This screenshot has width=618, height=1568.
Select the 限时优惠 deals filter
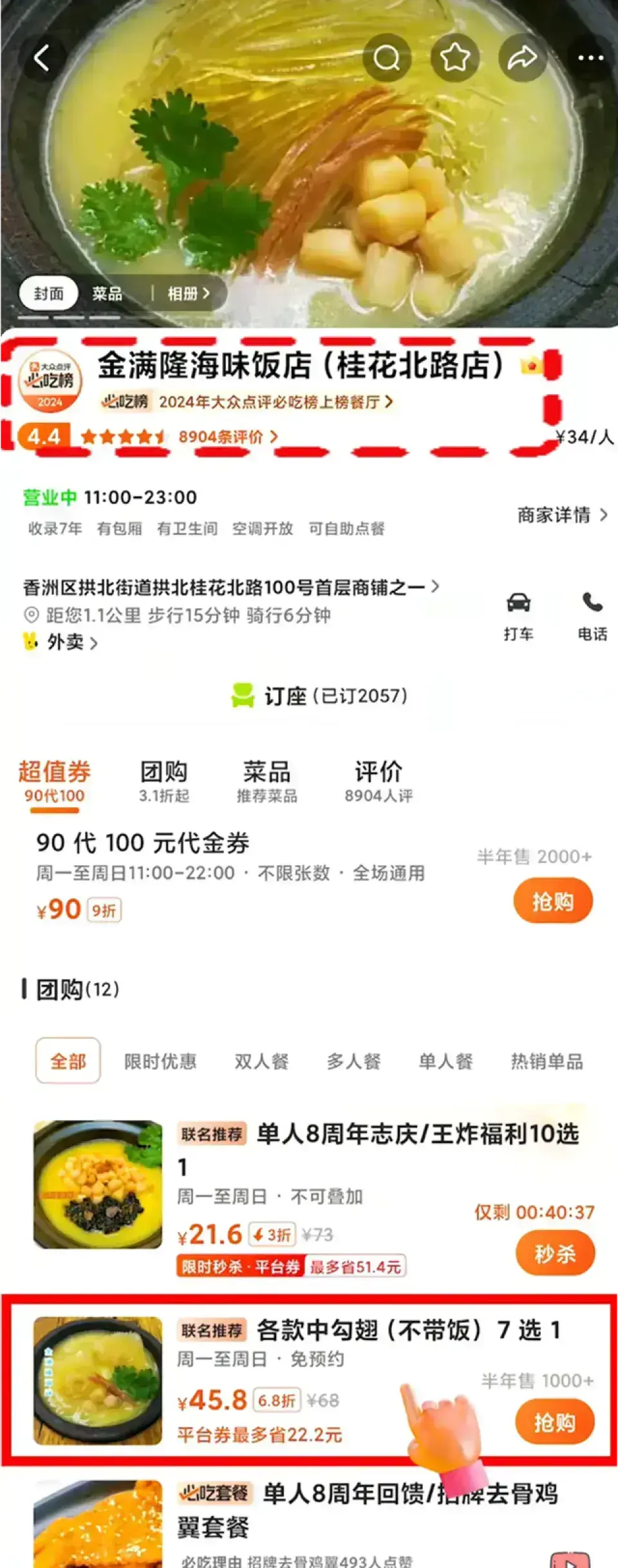point(160,1061)
